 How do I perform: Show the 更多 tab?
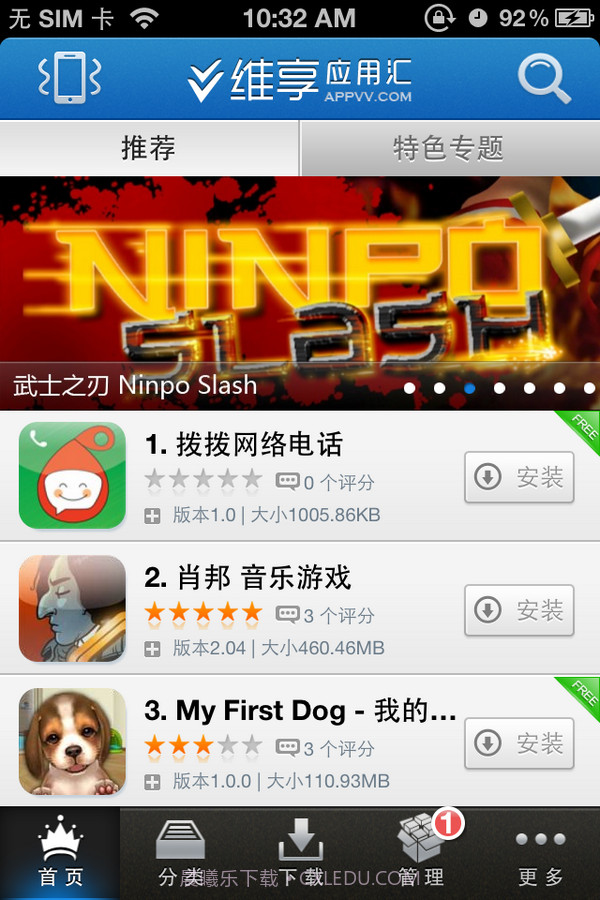click(x=541, y=854)
